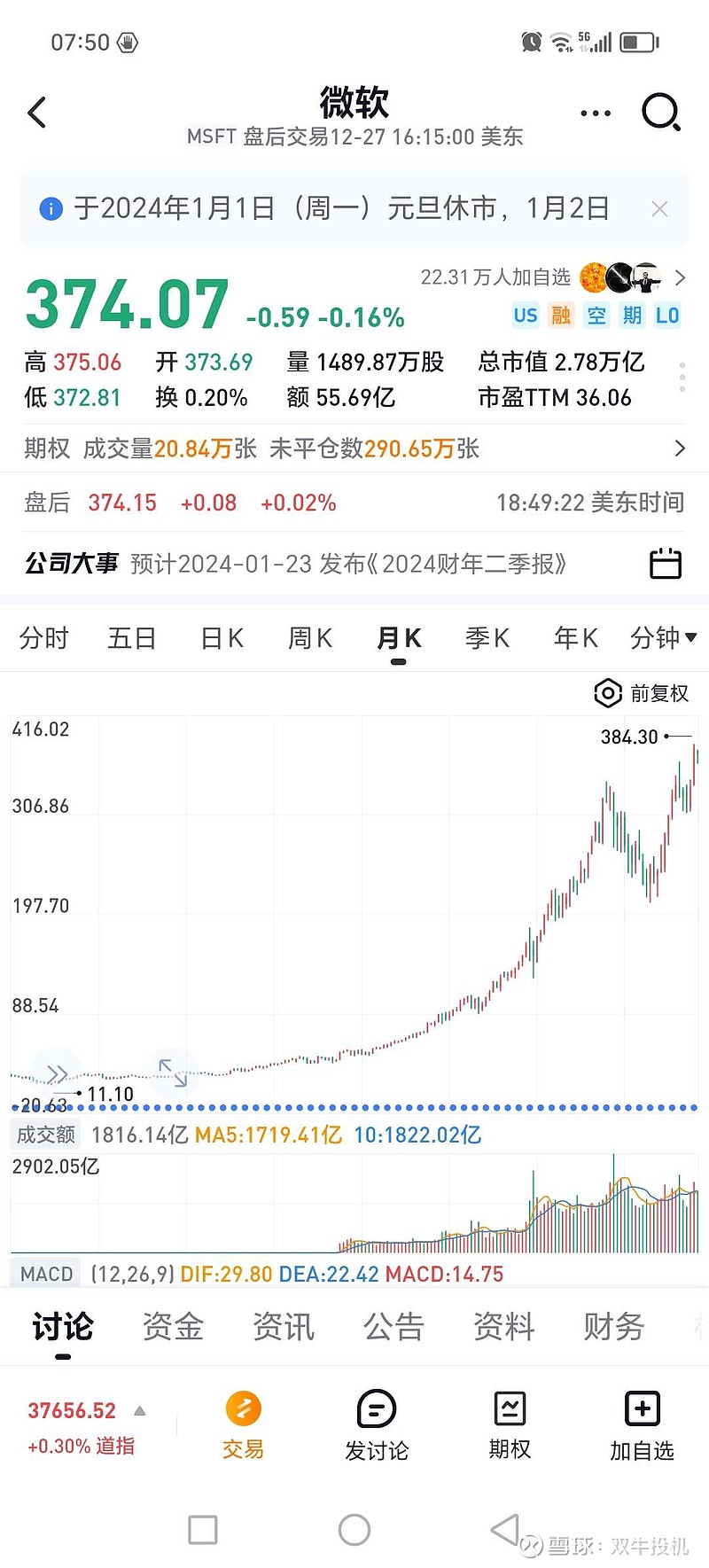
Task: Go back with the left arrow
Action: pos(35,113)
